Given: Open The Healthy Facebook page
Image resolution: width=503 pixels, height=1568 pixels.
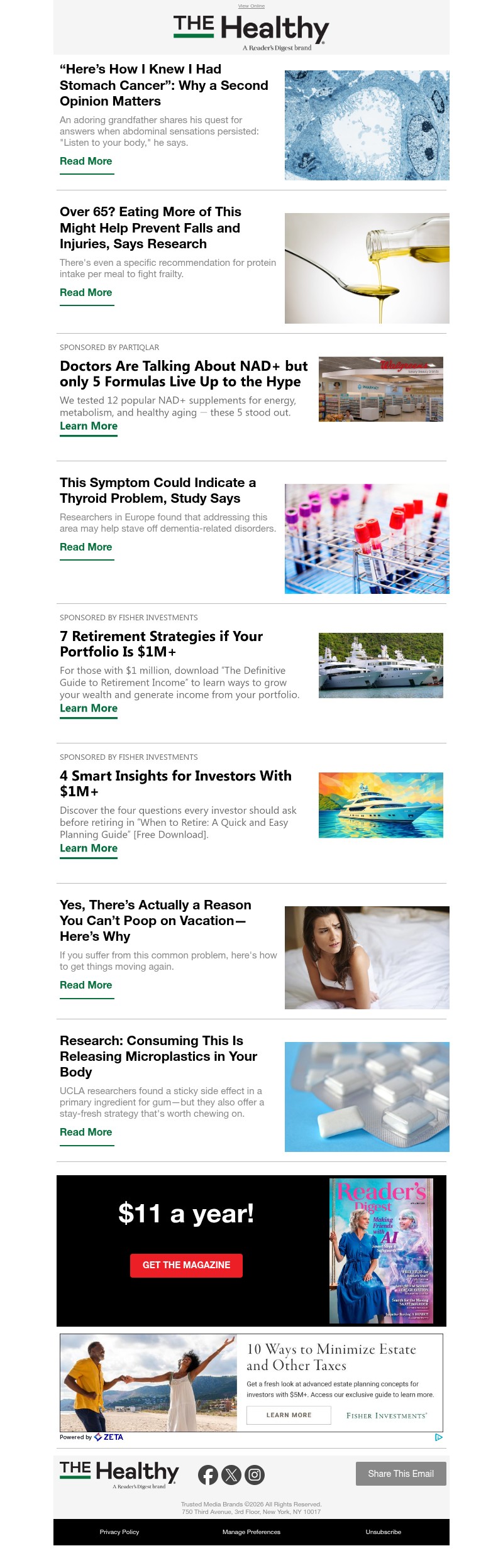Looking at the screenshot, I should point(208,1475).
